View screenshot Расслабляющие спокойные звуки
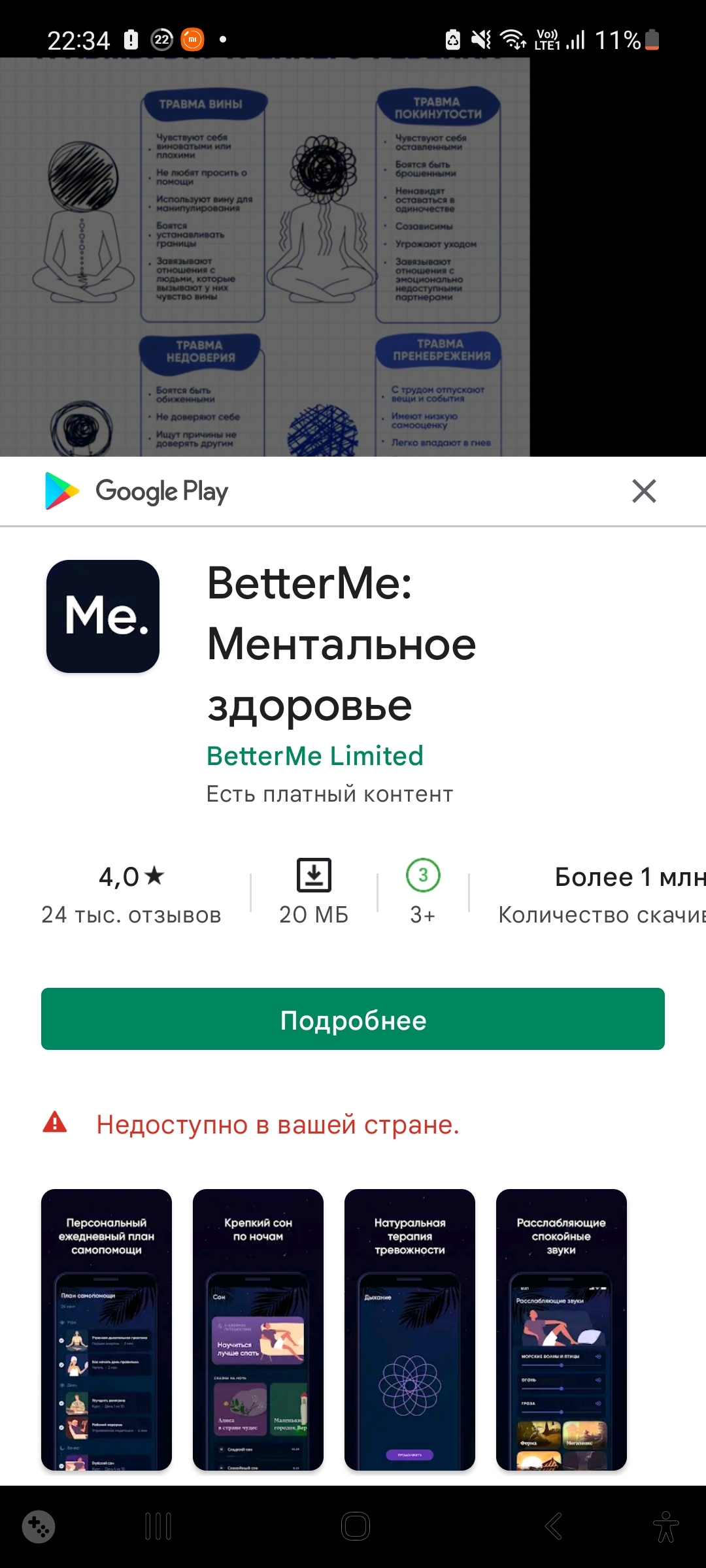Viewport: 706px width, 1568px height. coord(562,1330)
